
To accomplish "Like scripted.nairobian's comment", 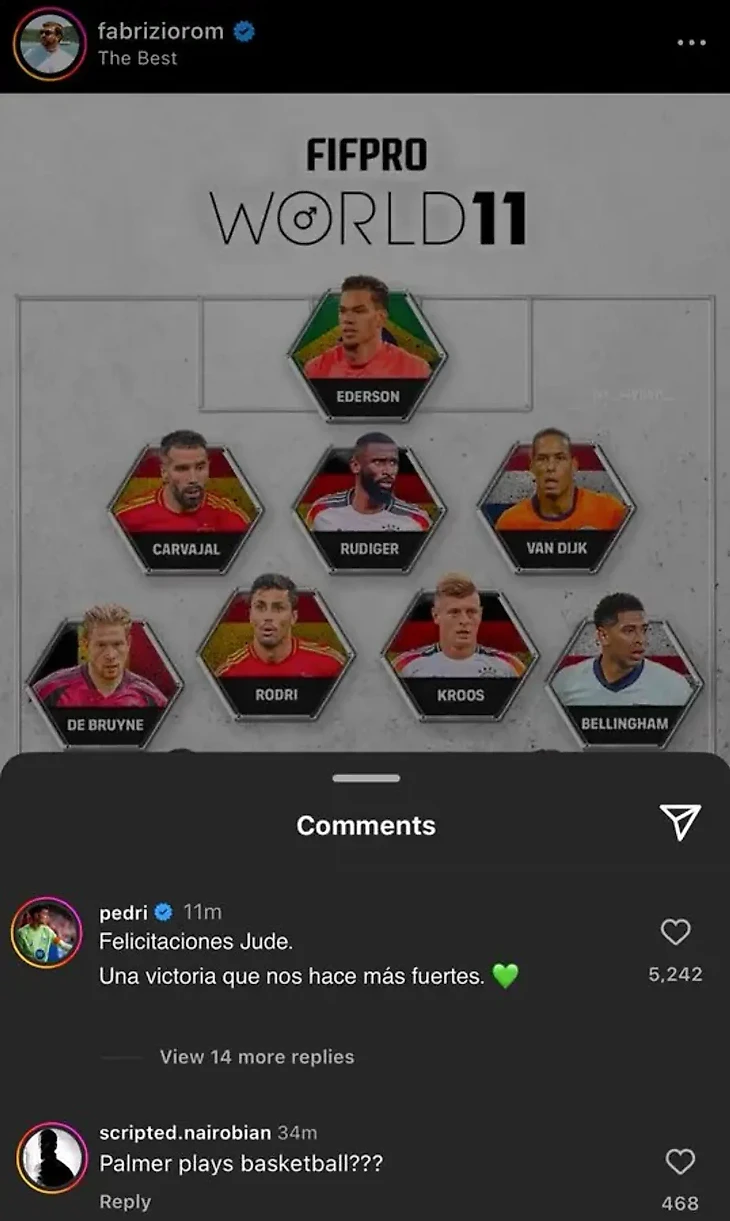I will pos(680,1161).
